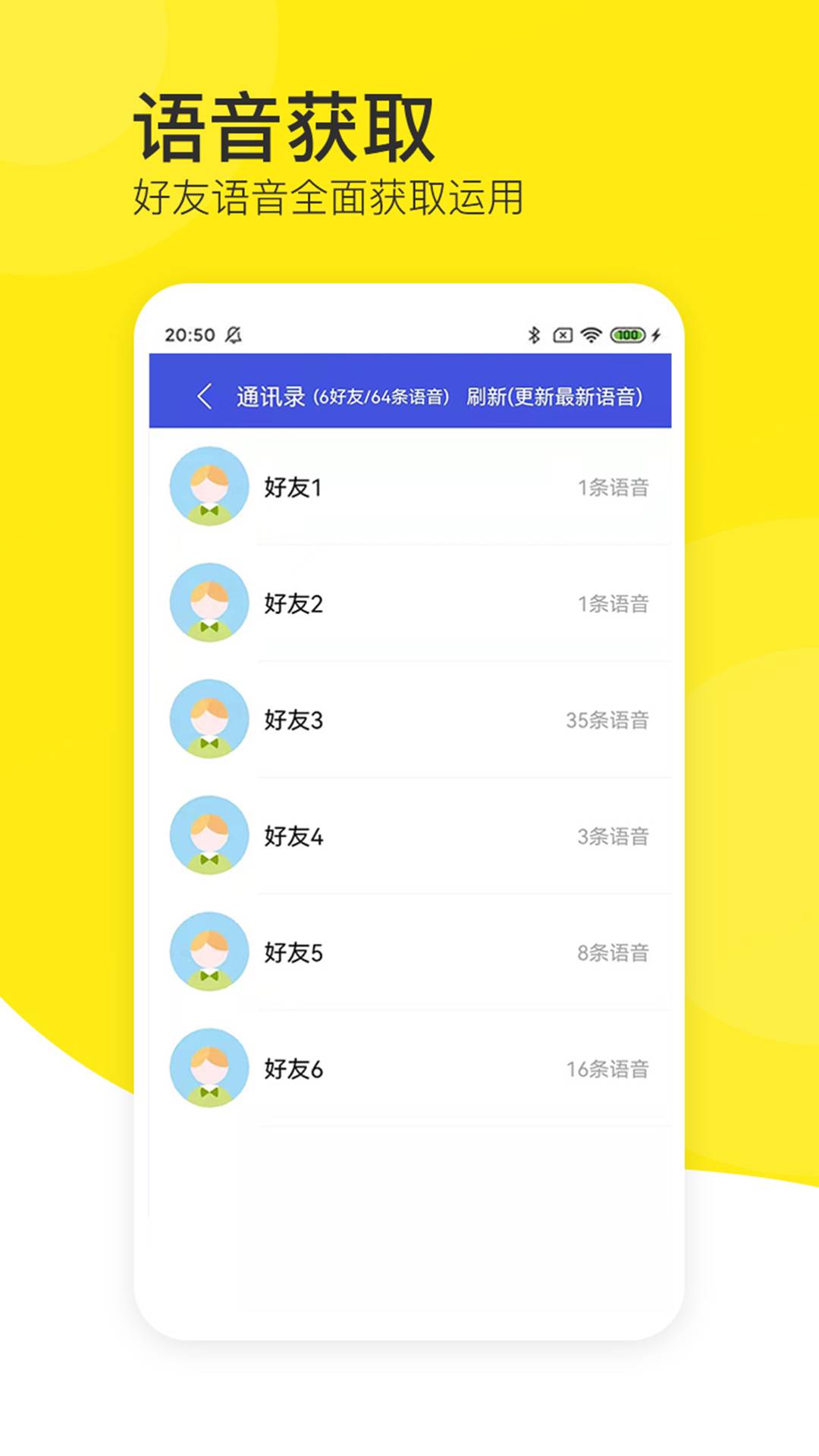Open 好友6's avatar picture
Image resolution: width=819 pixels, height=1456 pixels.
coord(209,1069)
